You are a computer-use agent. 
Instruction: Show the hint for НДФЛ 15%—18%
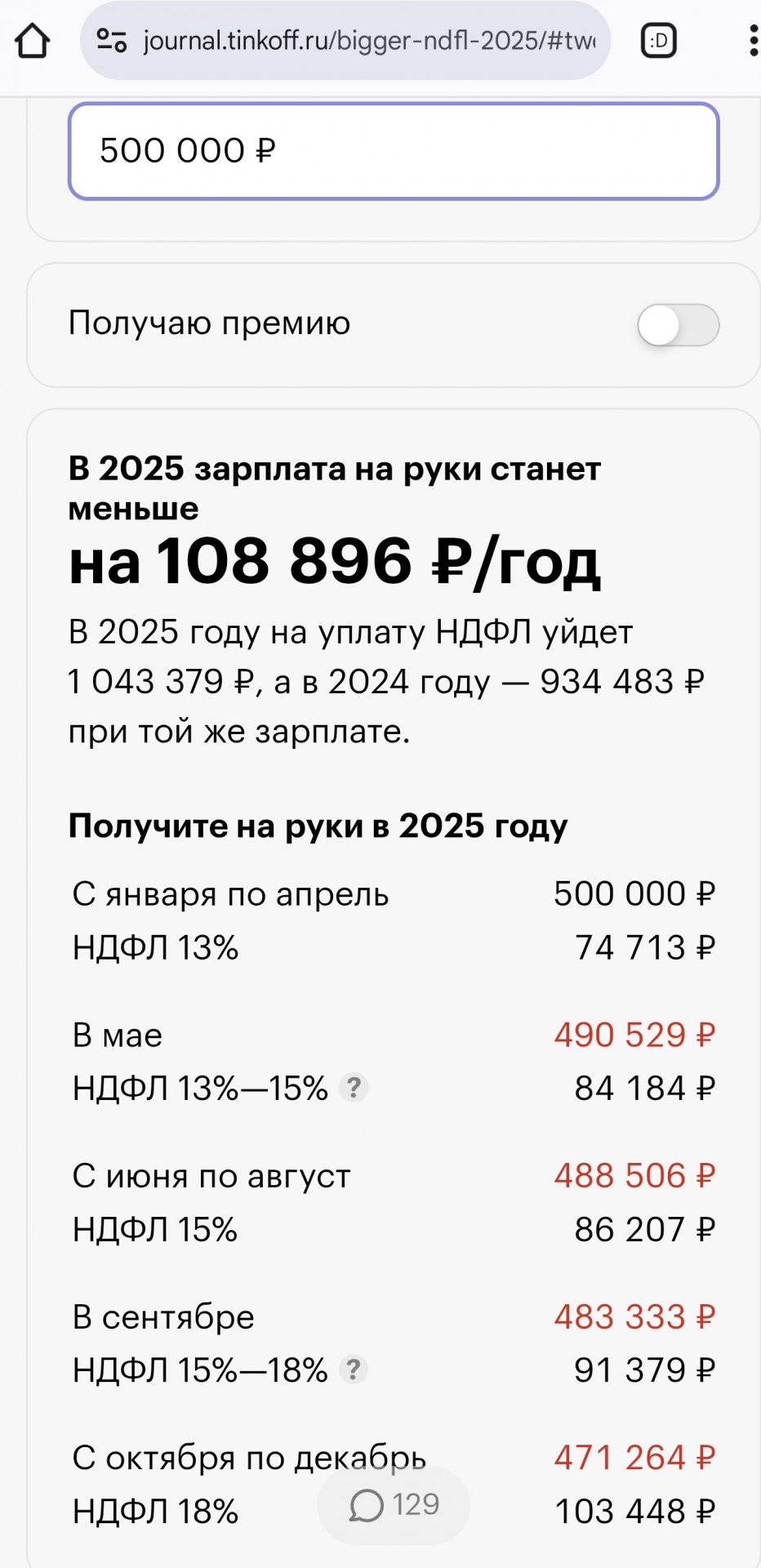[x=354, y=1370]
